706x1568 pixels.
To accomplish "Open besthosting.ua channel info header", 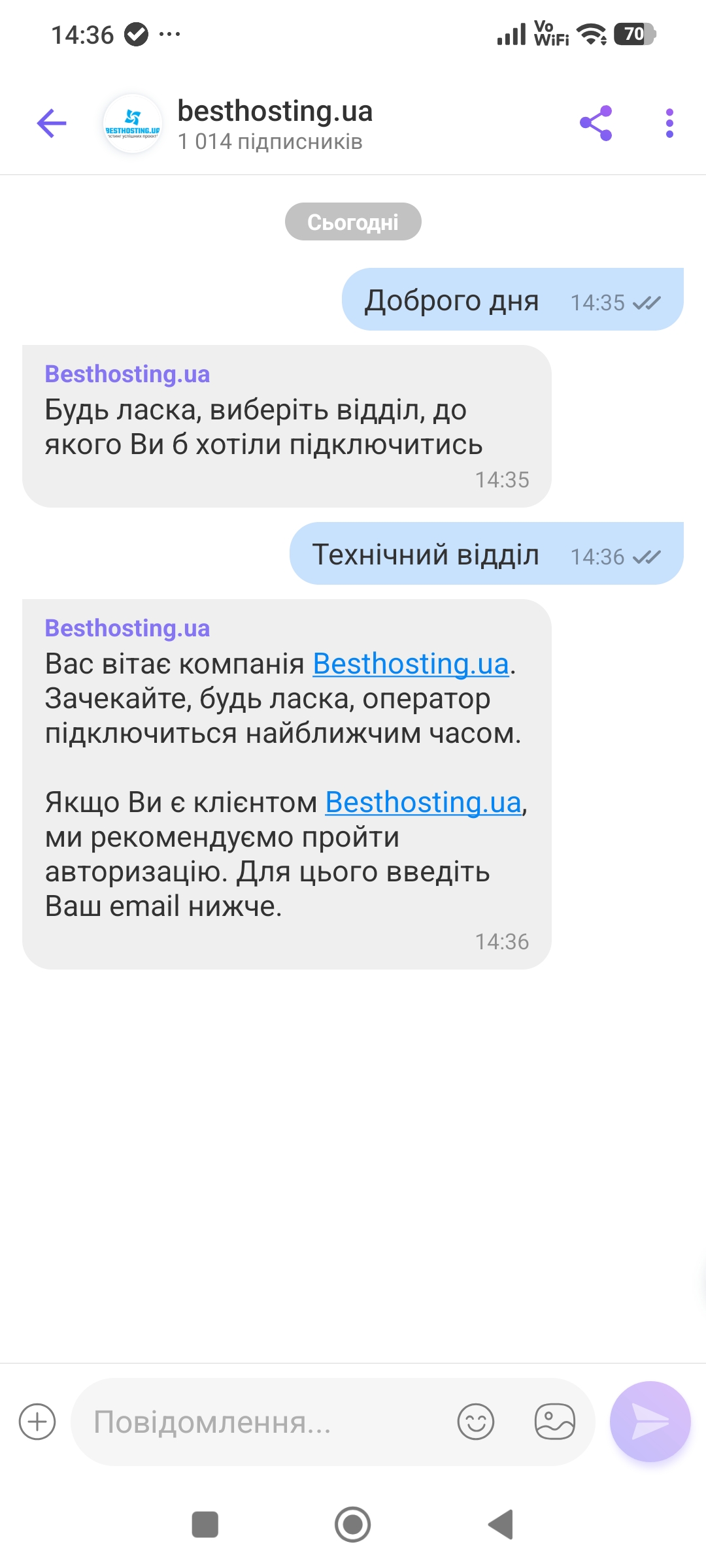I will pyautogui.click(x=275, y=123).
